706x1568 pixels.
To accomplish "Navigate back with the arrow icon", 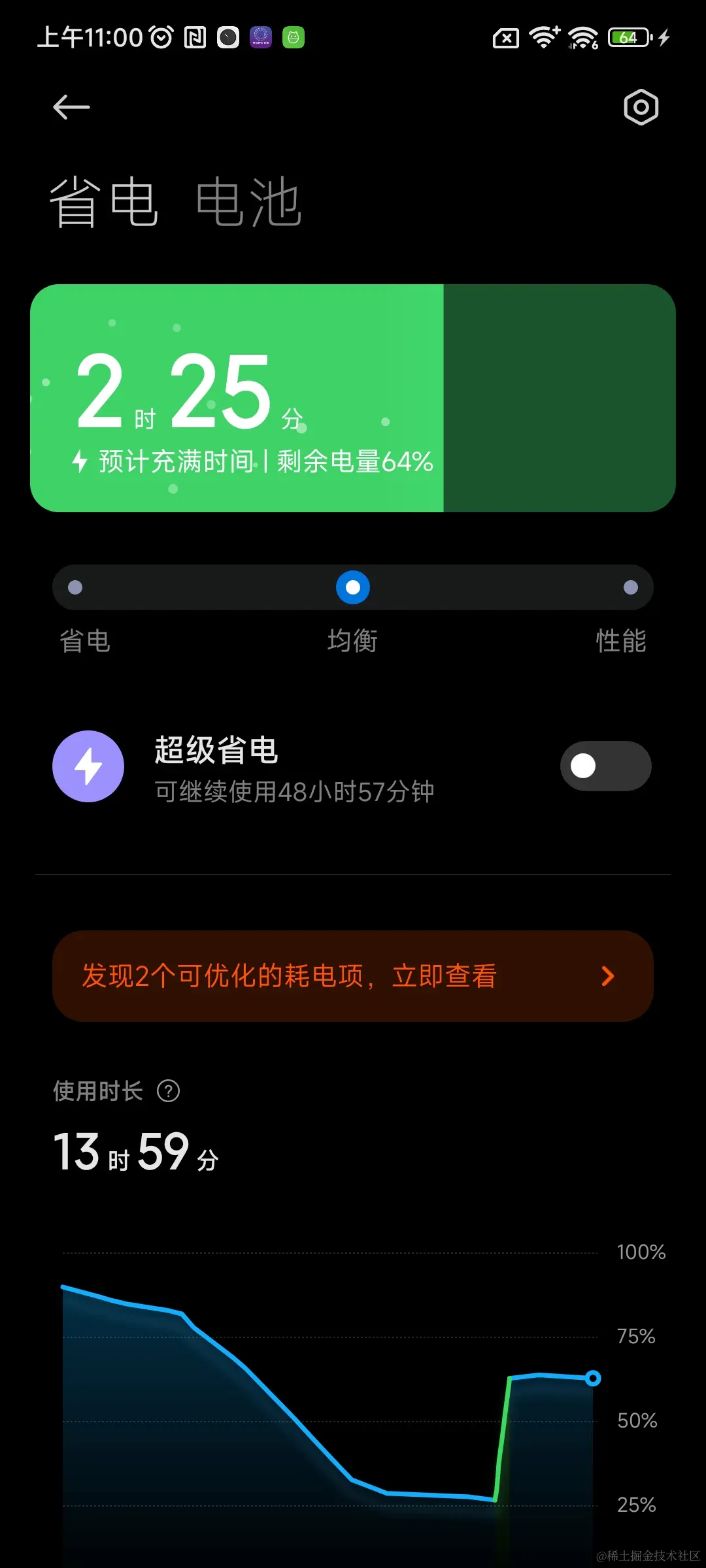I will click(x=71, y=106).
